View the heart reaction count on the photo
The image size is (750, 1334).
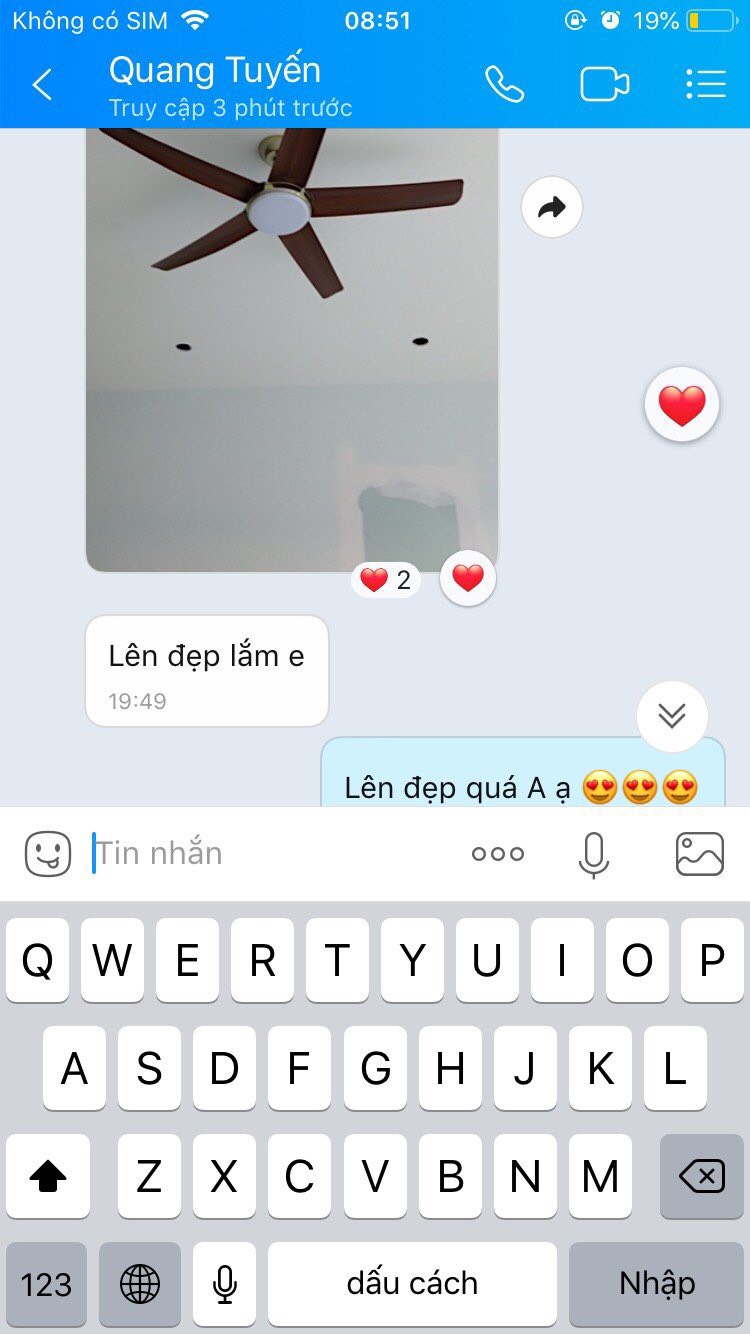pyautogui.click(x=386, y=580)
